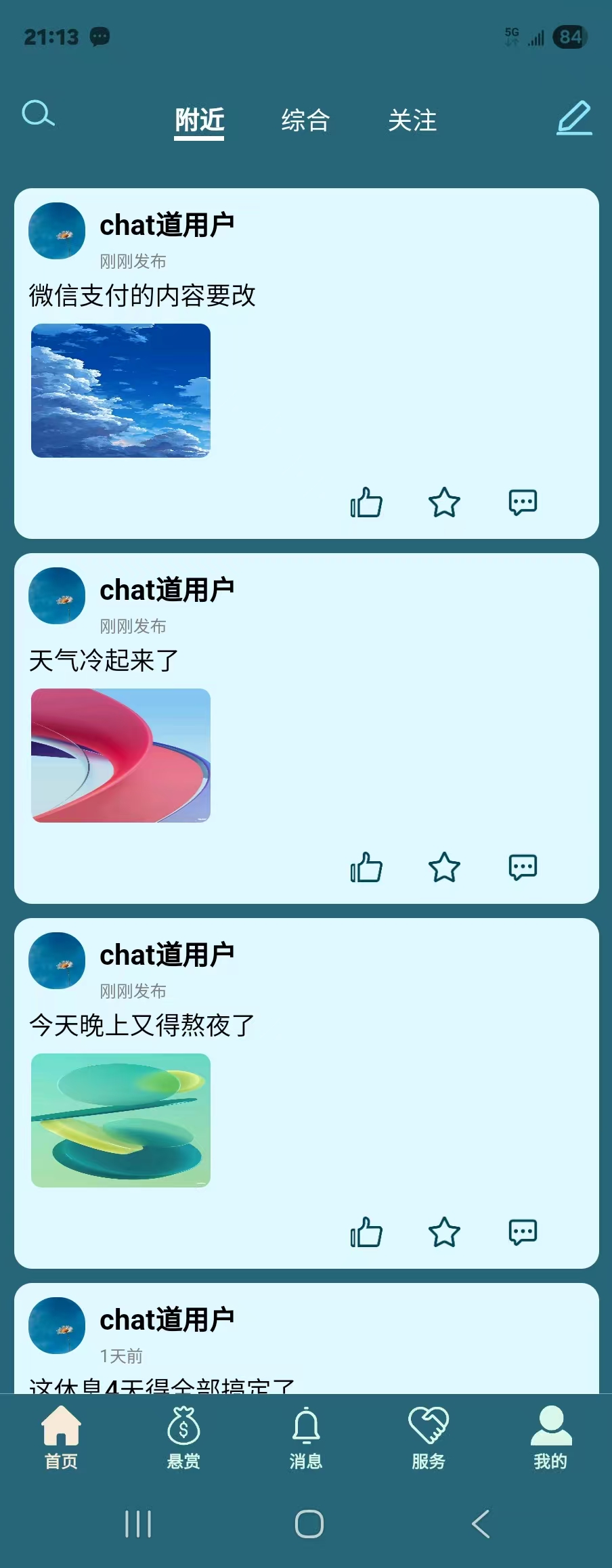Tap the system back button
Screen dimensions: 612x1568
481,1524
